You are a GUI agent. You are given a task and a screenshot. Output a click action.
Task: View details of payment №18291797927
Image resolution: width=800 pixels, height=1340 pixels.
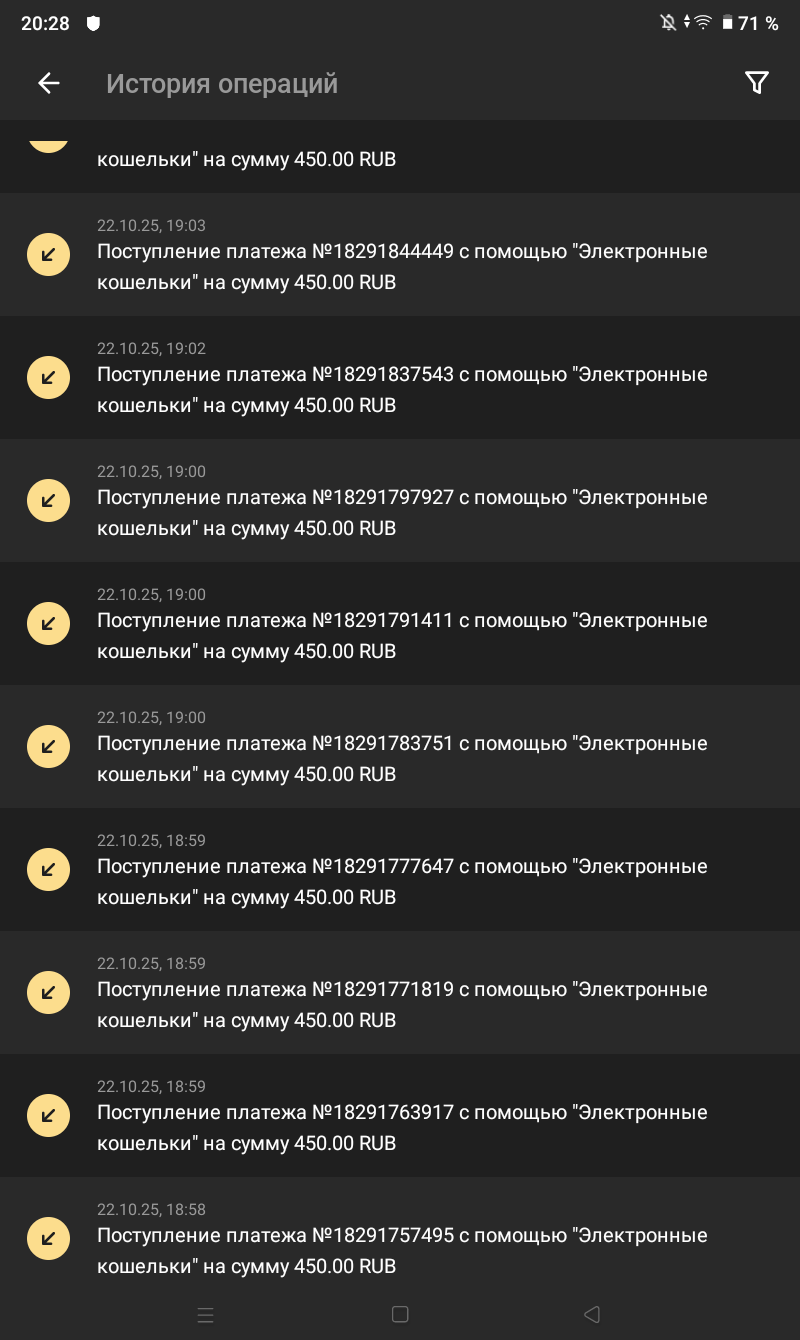point(400,501)
